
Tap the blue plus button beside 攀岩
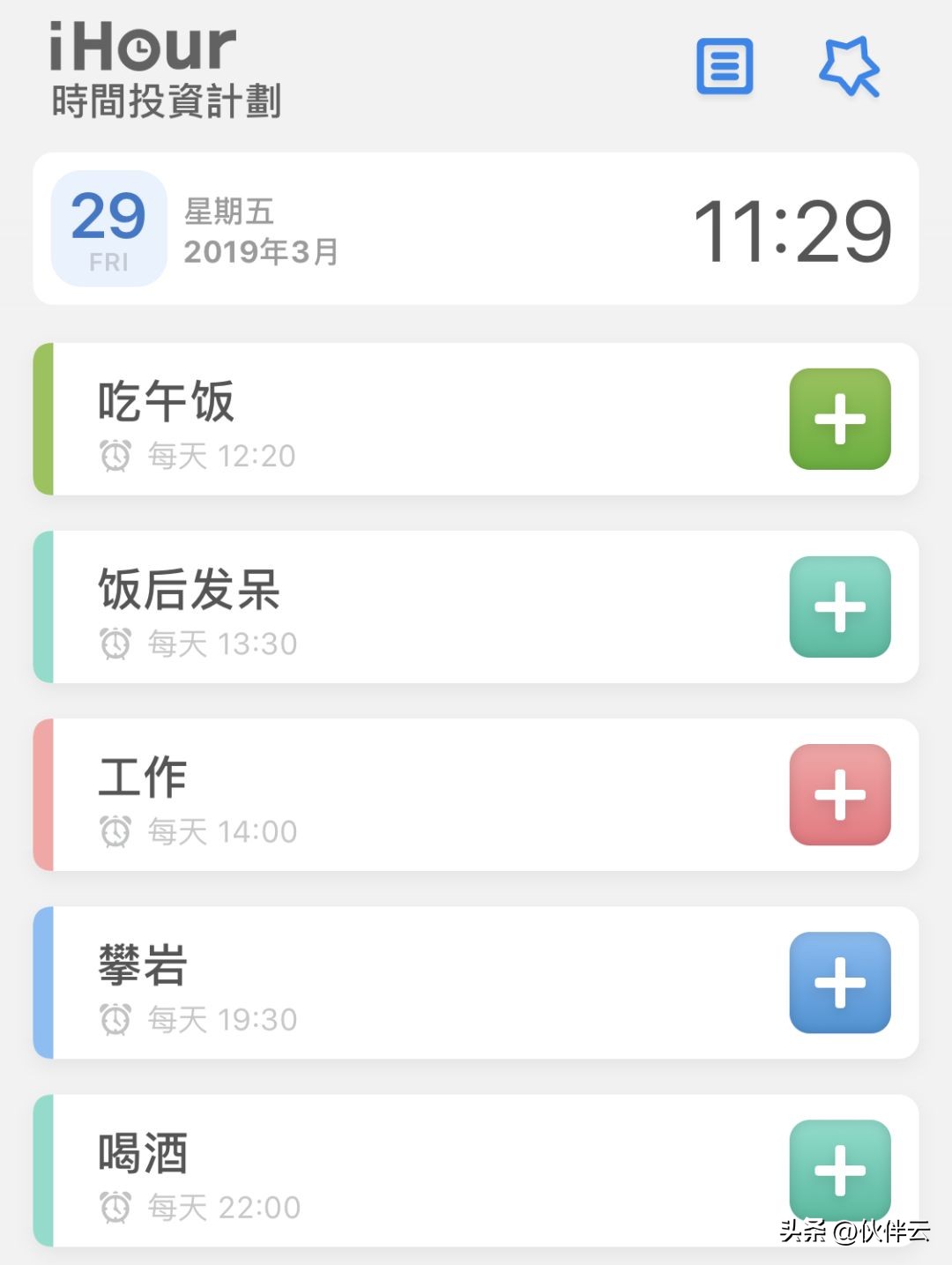click(x=838, y=984)
